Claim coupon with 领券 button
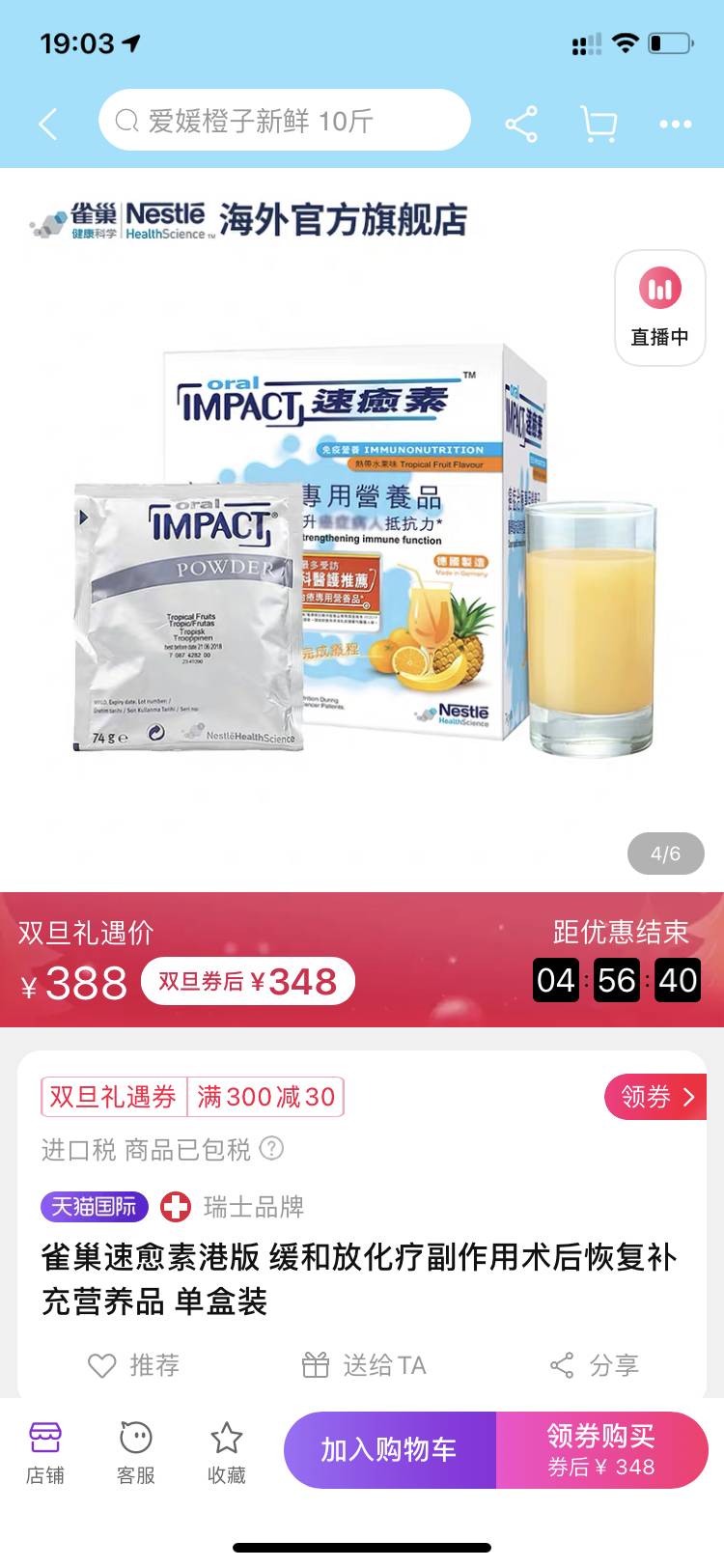 coord(656,1097)
